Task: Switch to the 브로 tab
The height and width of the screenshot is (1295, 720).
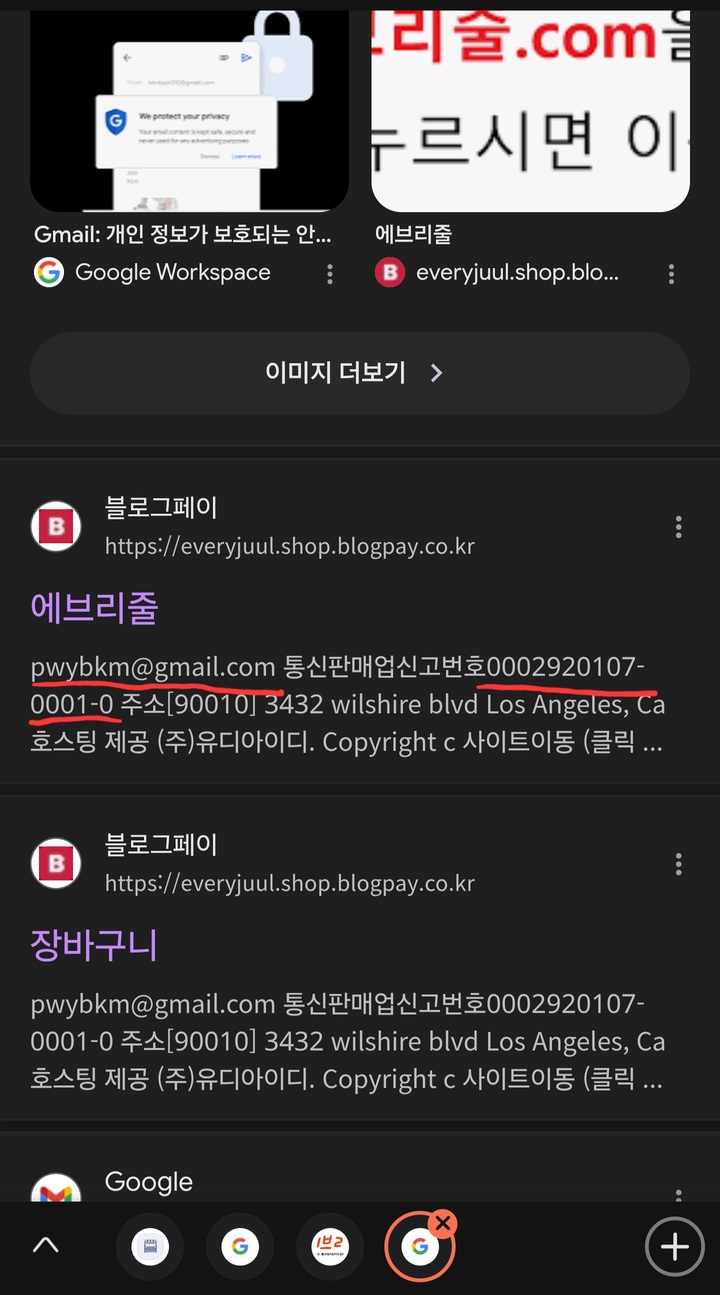Action: click(329, 1247)
